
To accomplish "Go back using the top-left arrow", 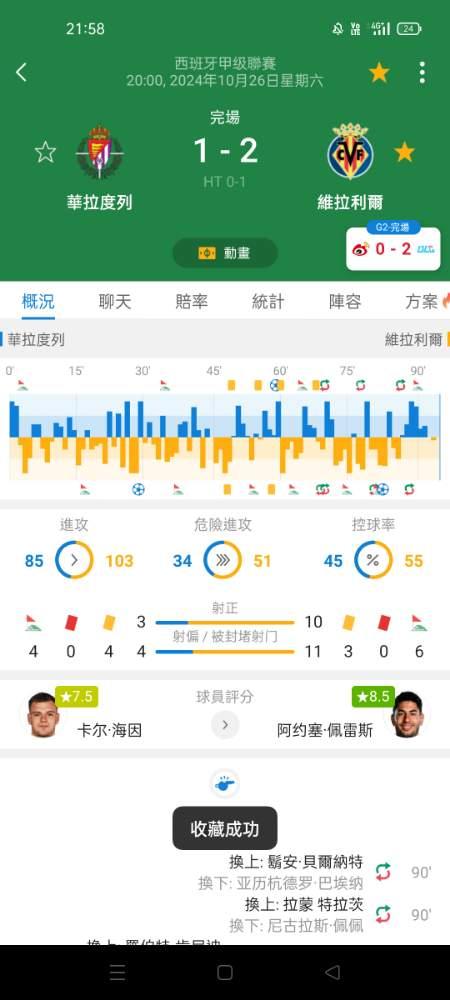I will point(21,72).
